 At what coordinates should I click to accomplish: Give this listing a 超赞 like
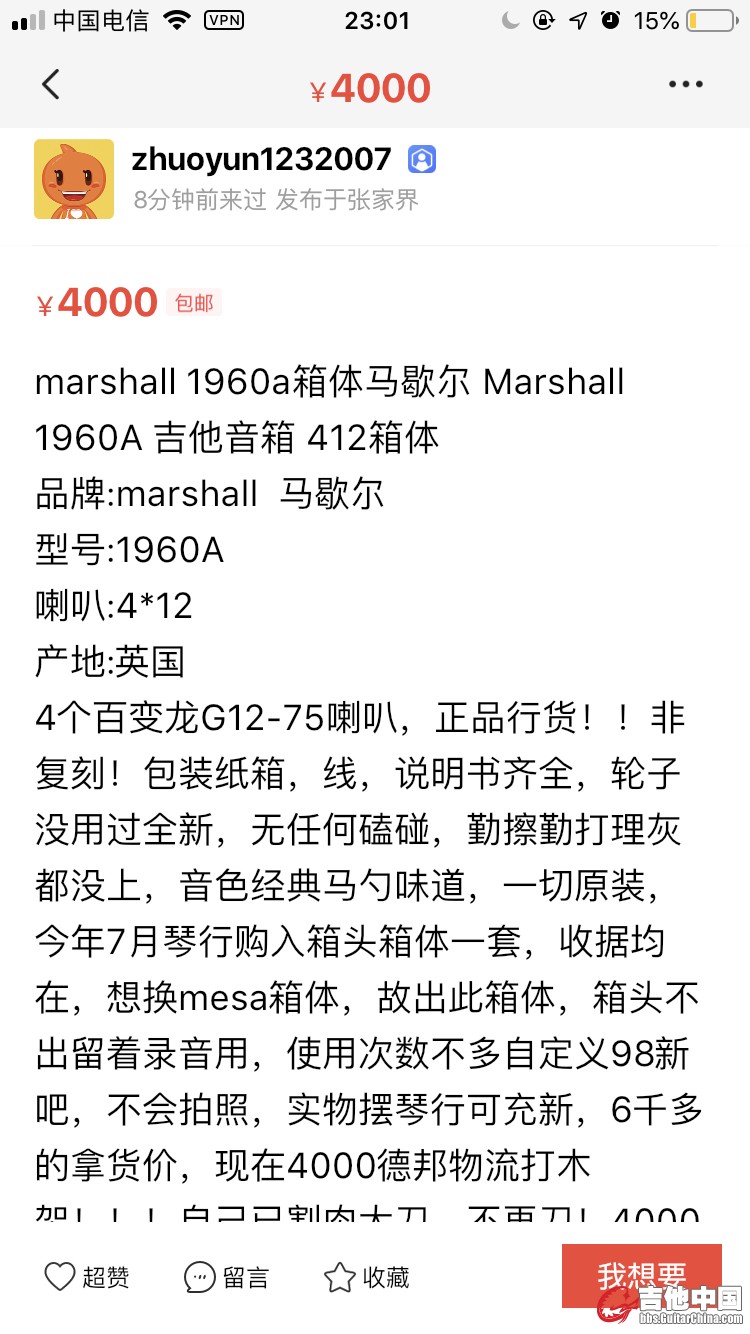click(x=87, y=1277)
